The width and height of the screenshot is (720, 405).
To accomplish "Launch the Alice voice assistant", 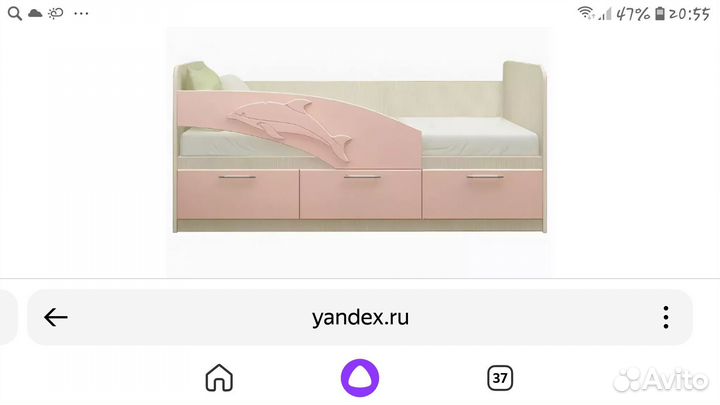I will [x=360, y=378].
